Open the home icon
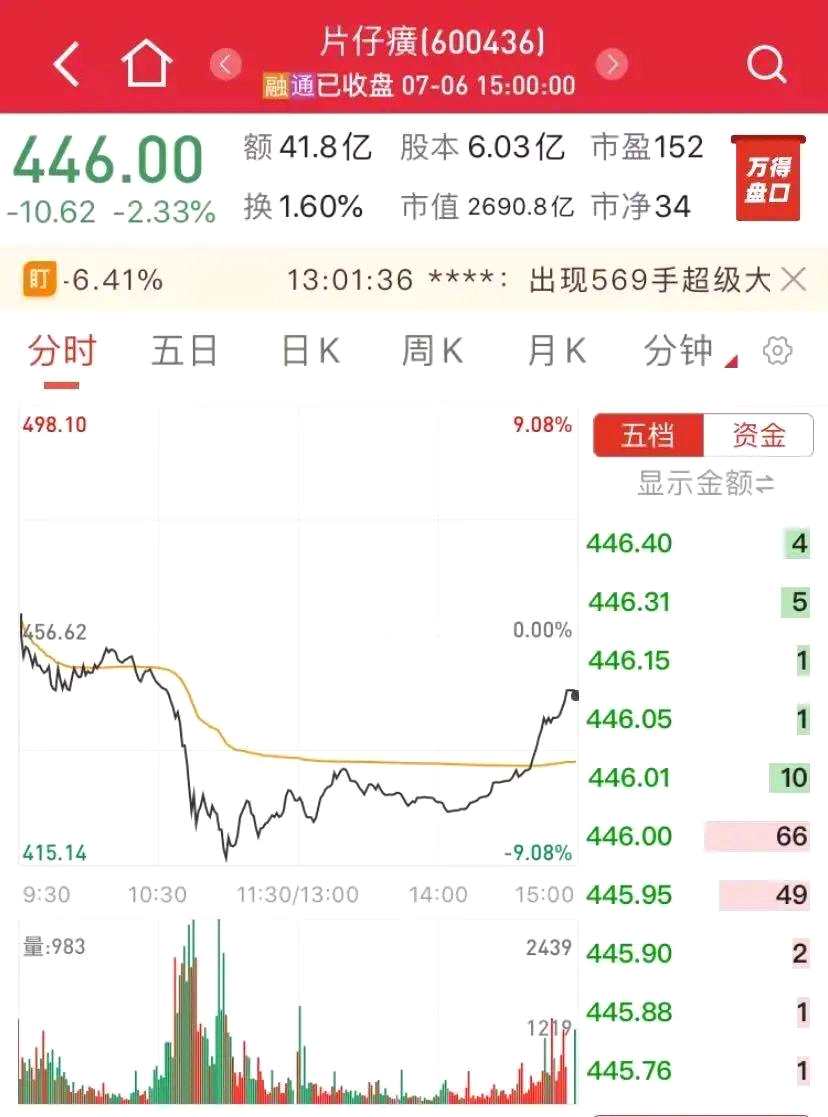The image size is (828, 1117). point(147,65)
